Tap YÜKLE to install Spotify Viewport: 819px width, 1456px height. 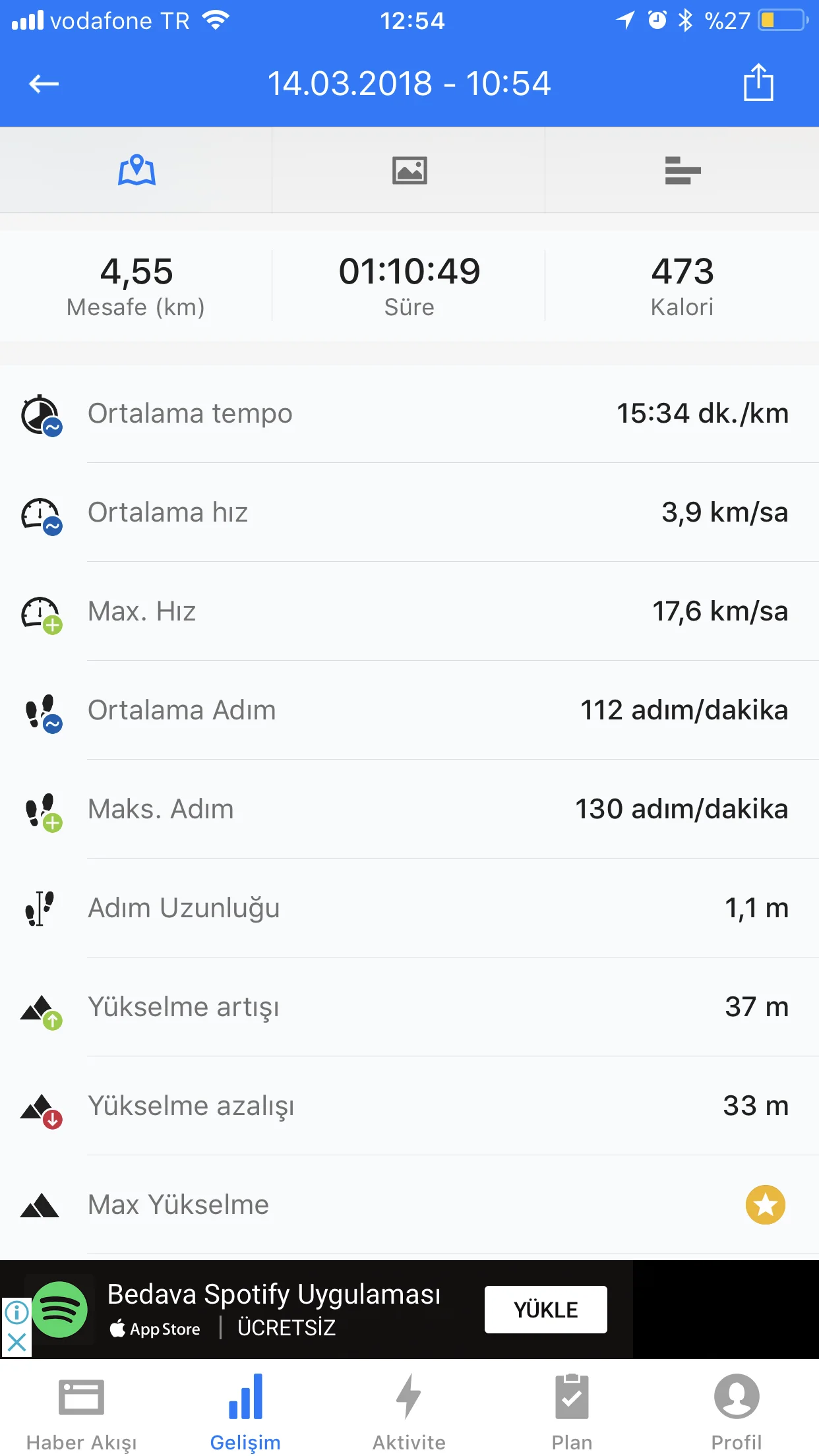pyautogui.click(x=545, y=1310)
